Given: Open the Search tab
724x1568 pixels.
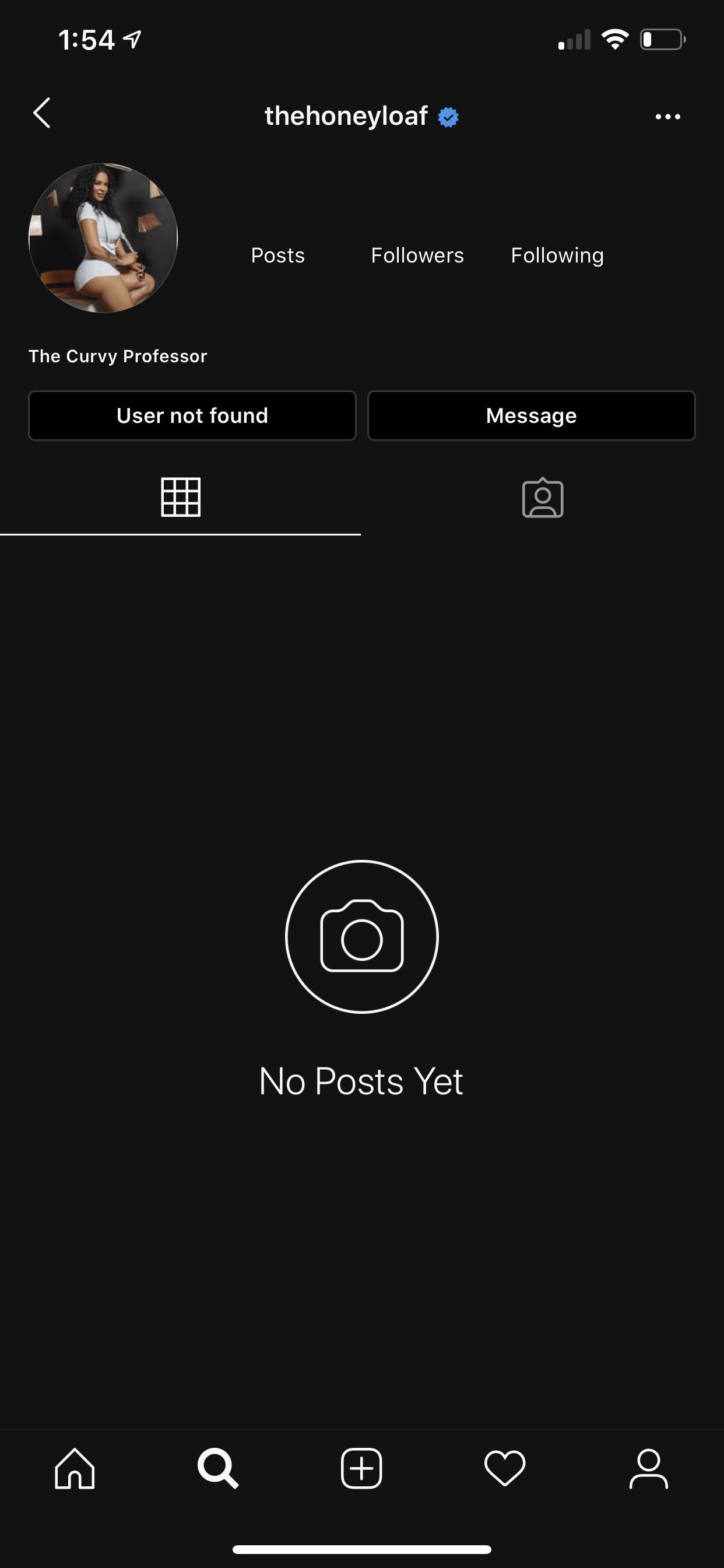Looking at the screenshot, I should point(218,1468).
